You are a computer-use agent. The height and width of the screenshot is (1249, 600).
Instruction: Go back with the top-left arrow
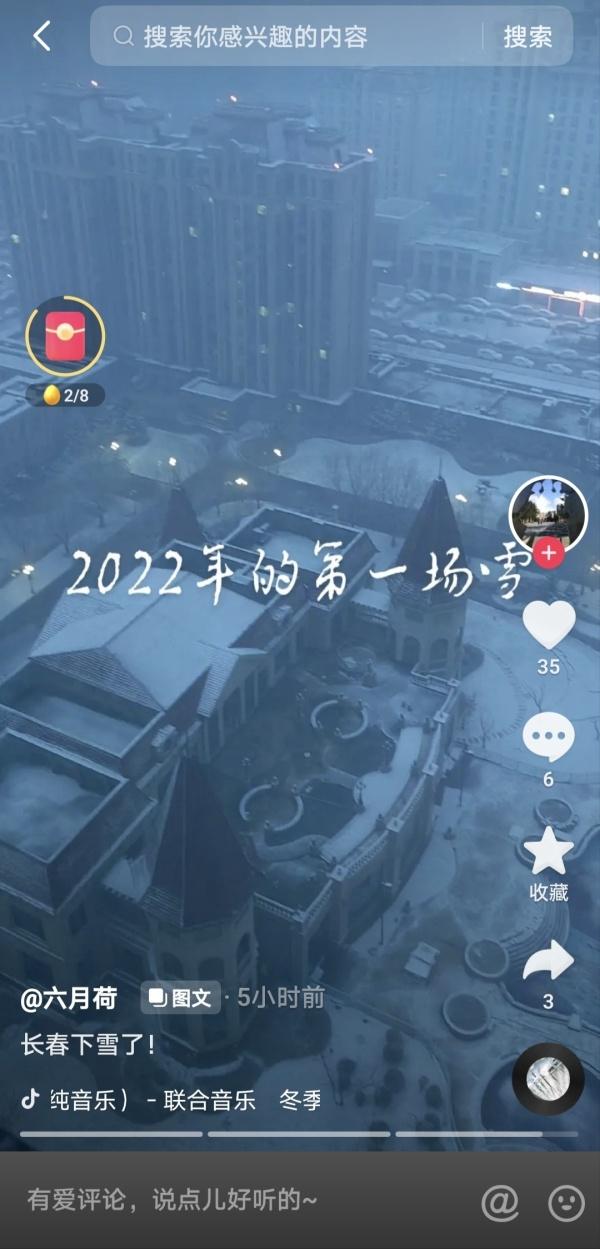[41, 37]
